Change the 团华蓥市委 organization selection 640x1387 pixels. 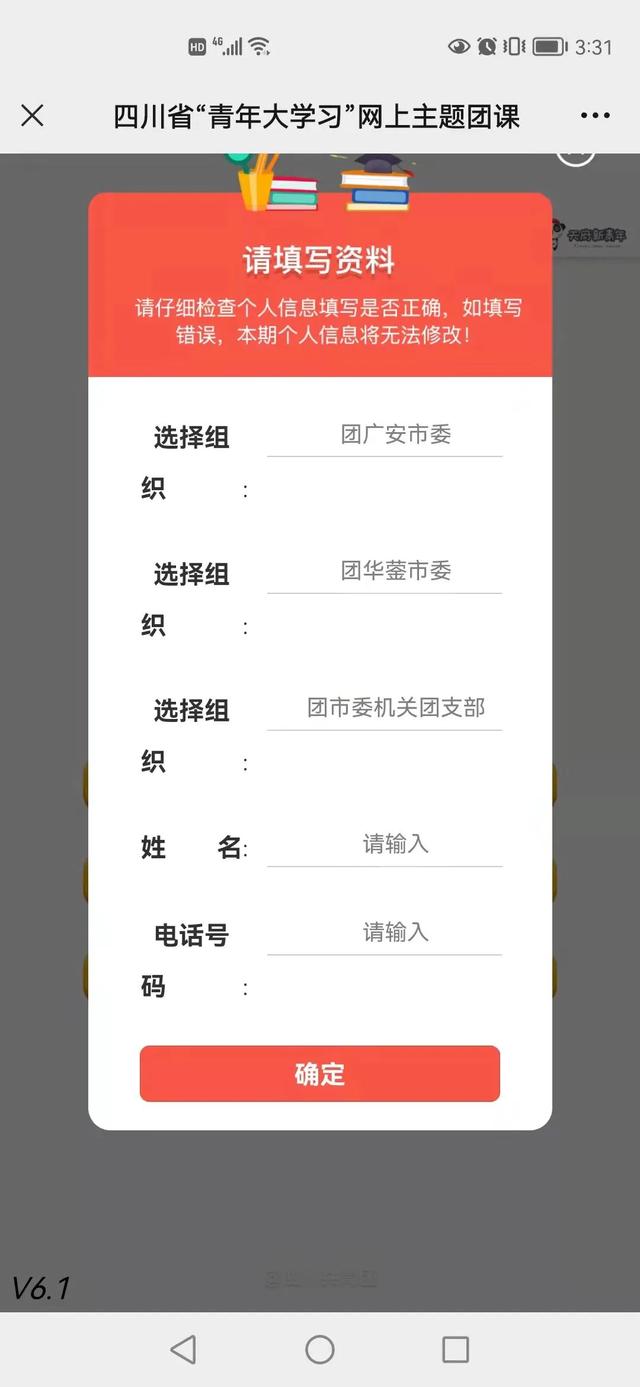384,571
